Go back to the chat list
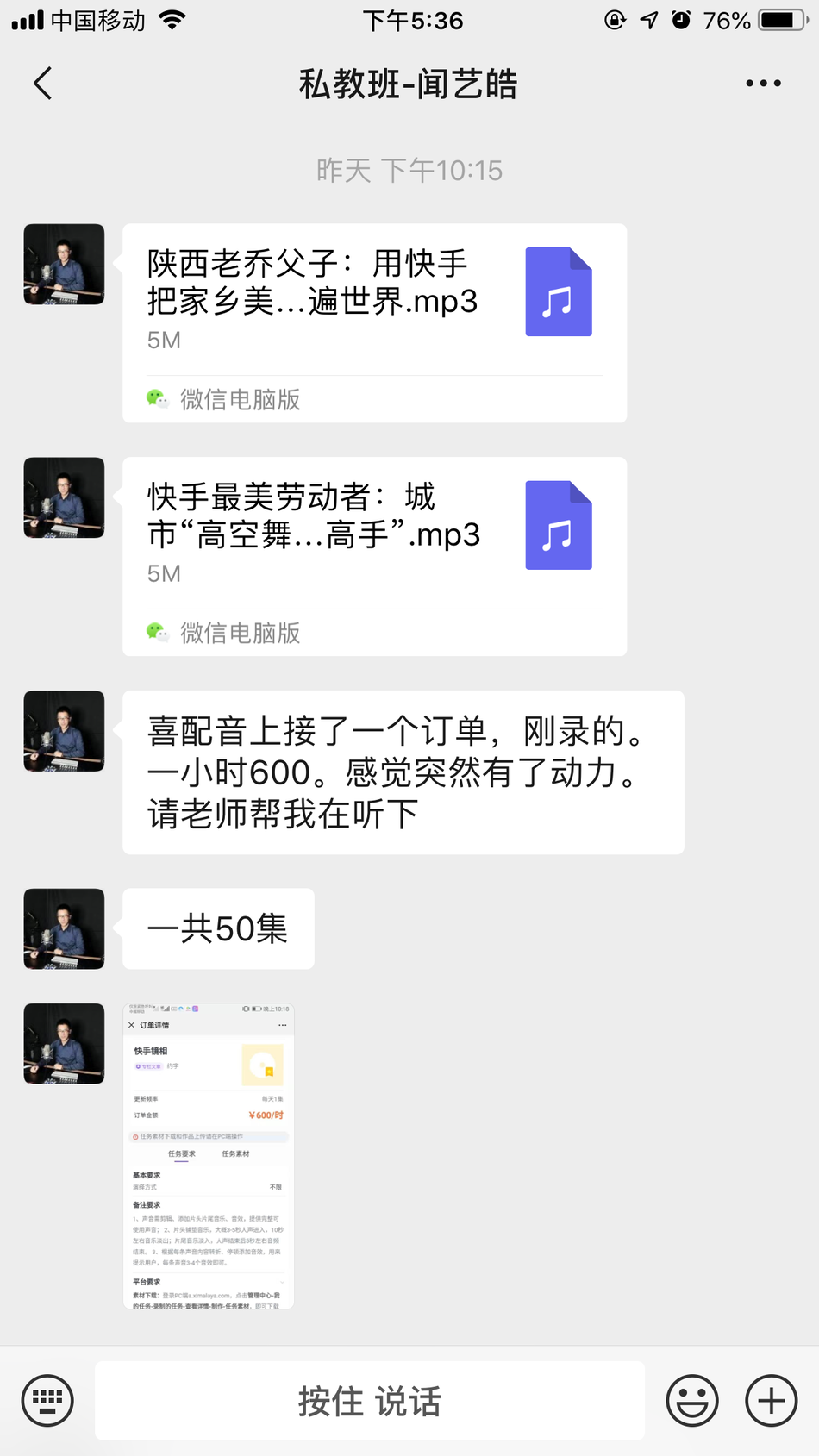819x1456 pixels. coord(43,84)
